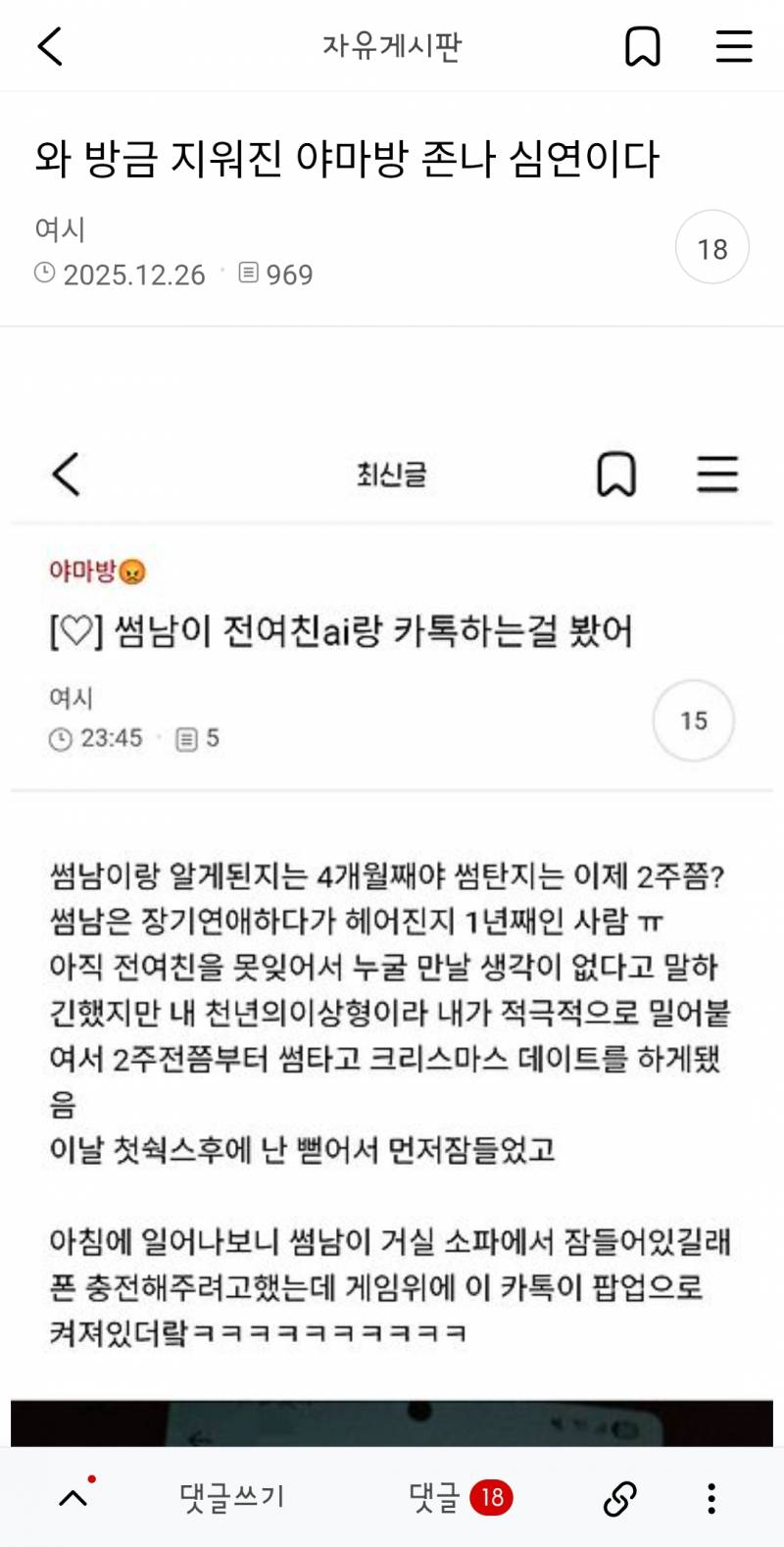Tap the post title about the deleted 야마방
784x1547 pixels.
[x=350, y=157]
